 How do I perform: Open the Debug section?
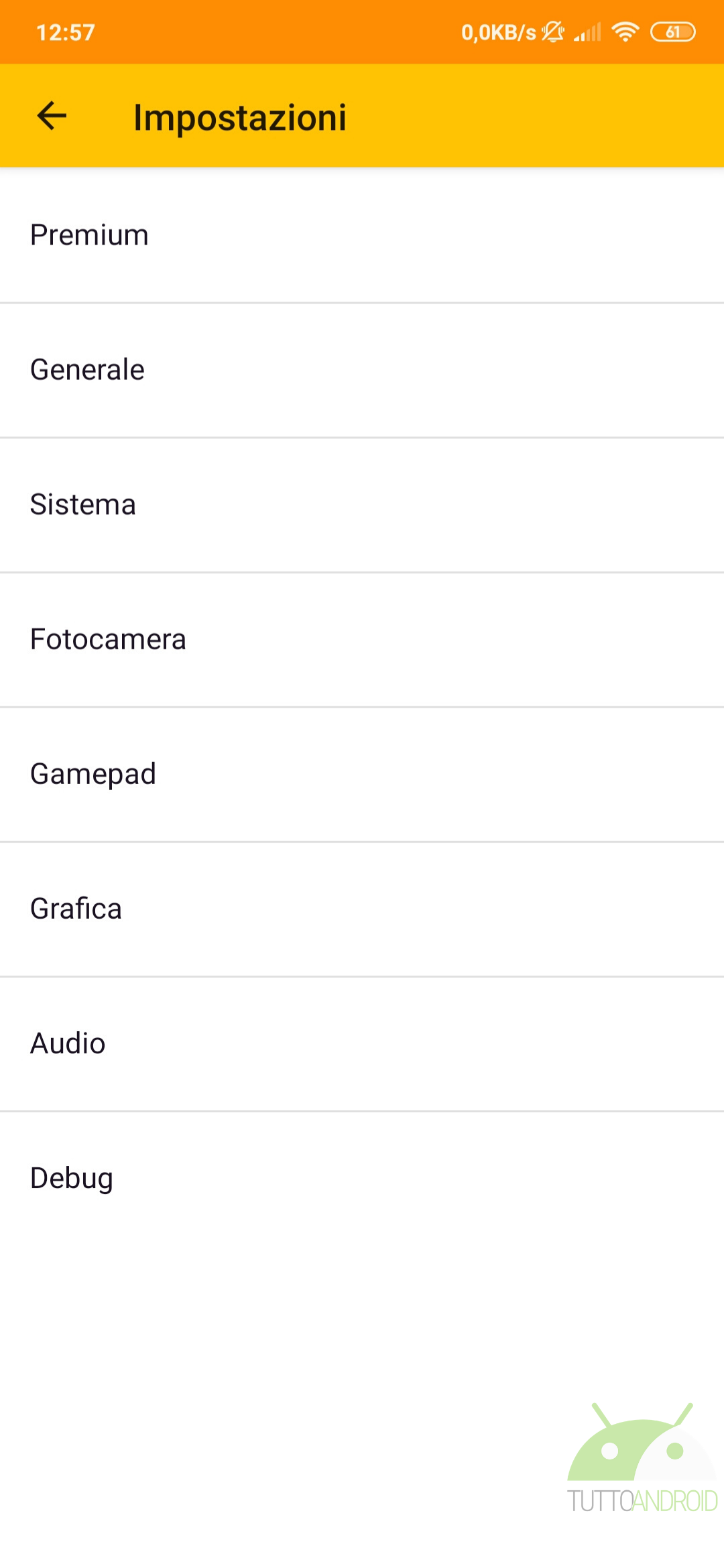362,1178
